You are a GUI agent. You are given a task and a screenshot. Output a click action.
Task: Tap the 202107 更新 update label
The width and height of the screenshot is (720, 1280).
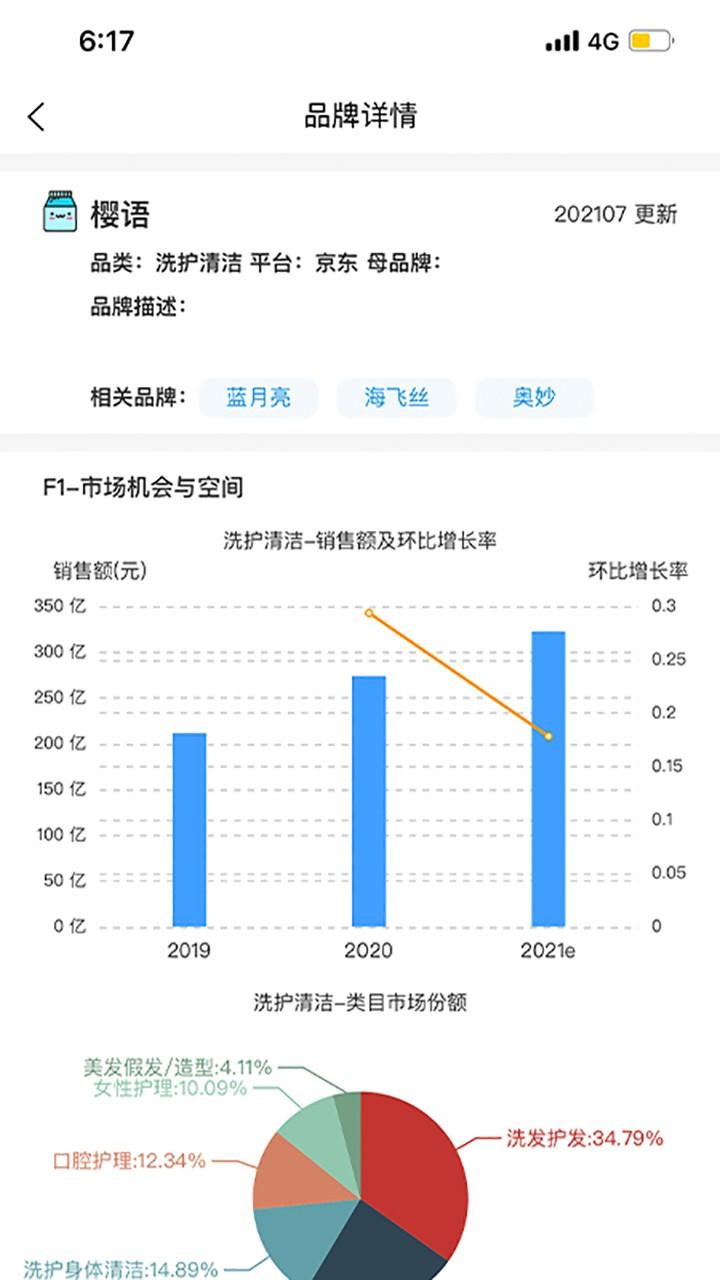(615, 213)
